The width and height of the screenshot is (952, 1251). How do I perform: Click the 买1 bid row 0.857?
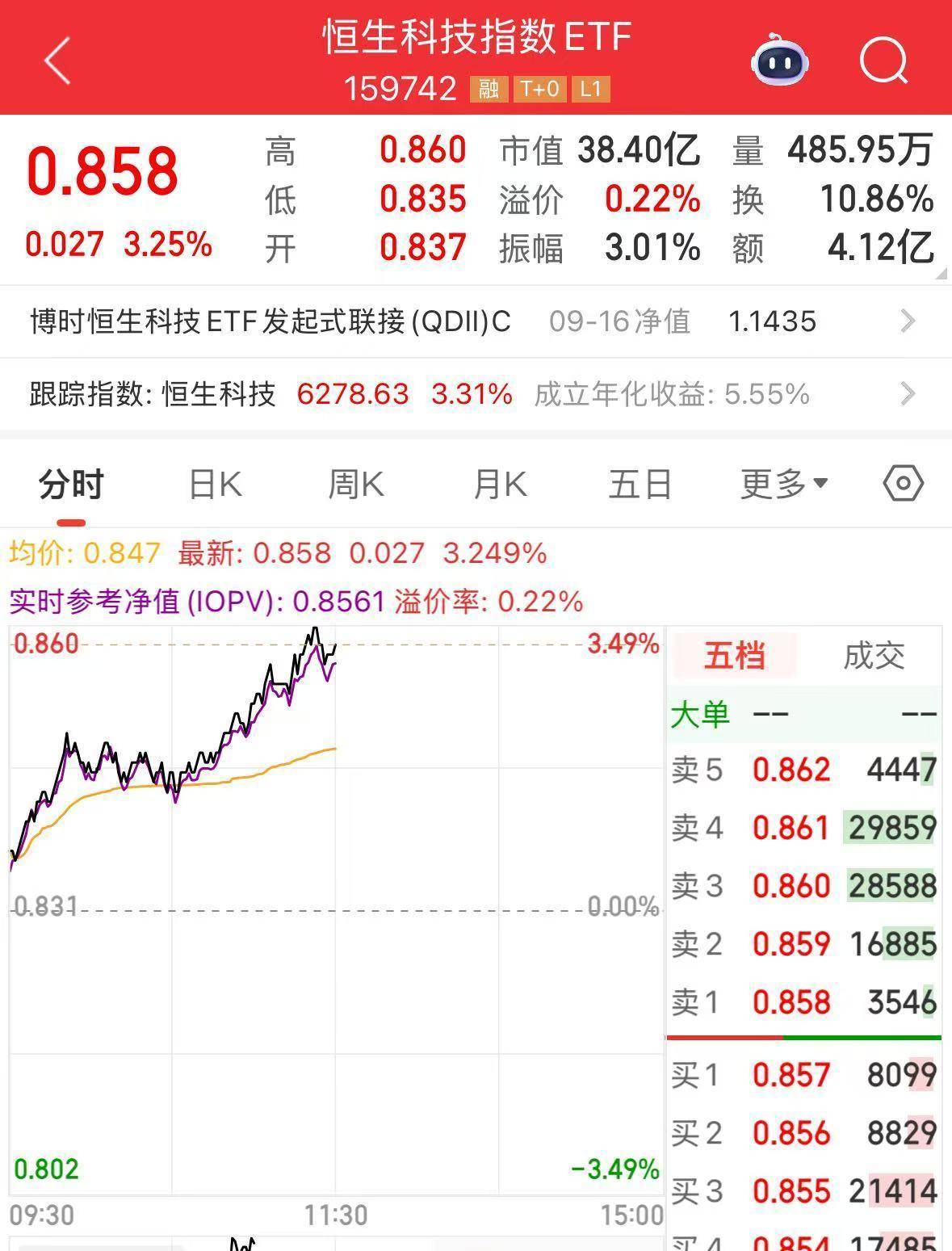[x=793, y=1075]
